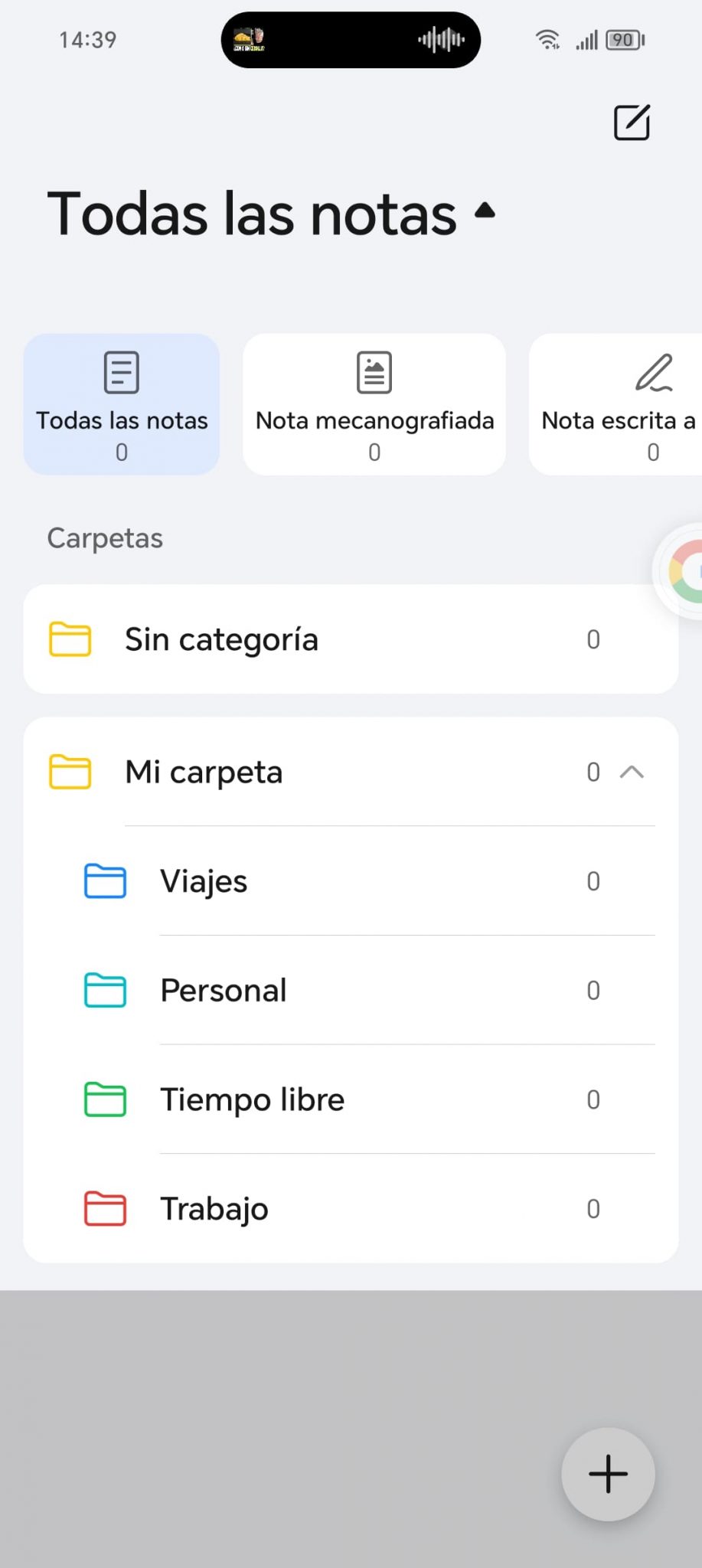Image resolution: width=702 pixels, height=1568 pixels.
Task: Open the new note compose icon
Action: pos(631,122)
